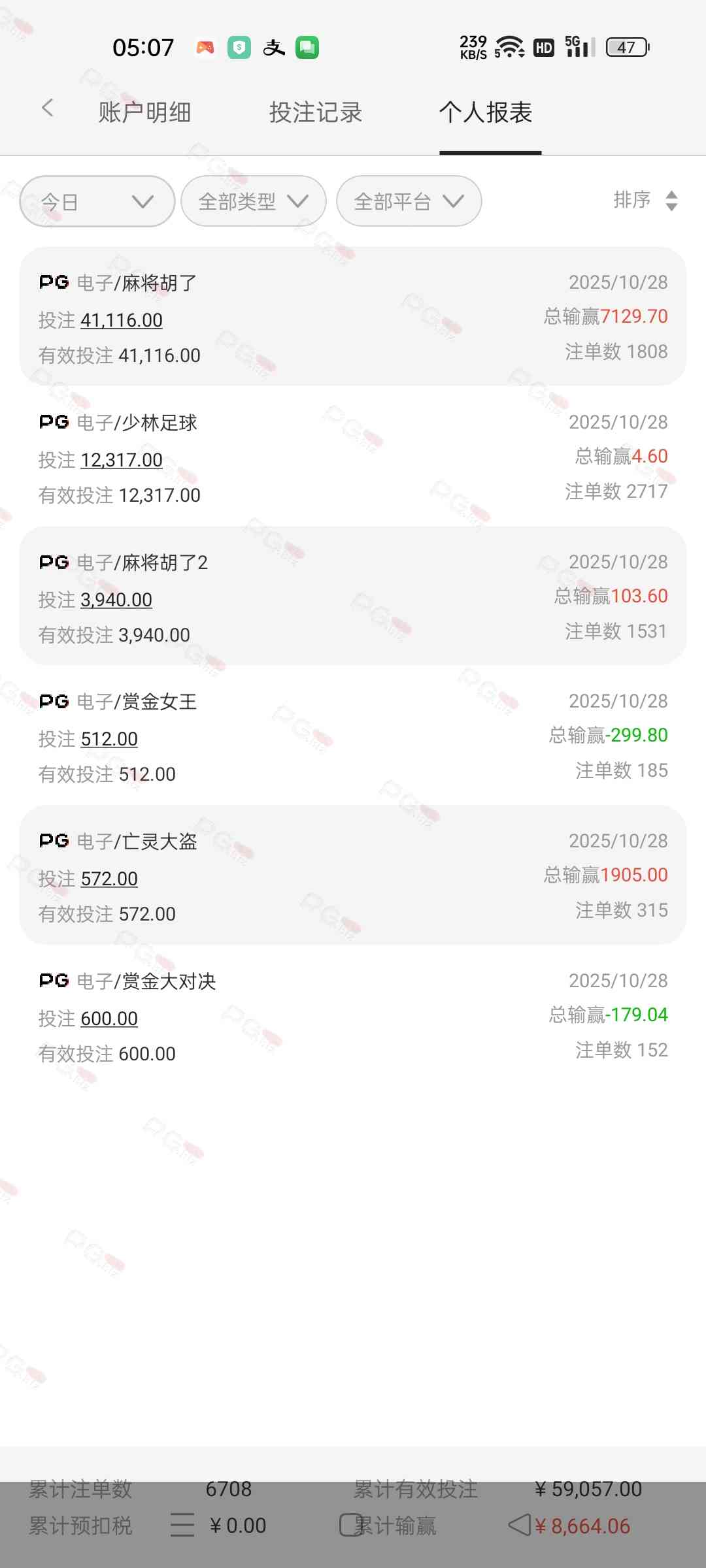Viewport: 706px width, 1568px height.
Task: Open the 今日 date dropdown
Action: pyautogui.click(x=97, y=201)
